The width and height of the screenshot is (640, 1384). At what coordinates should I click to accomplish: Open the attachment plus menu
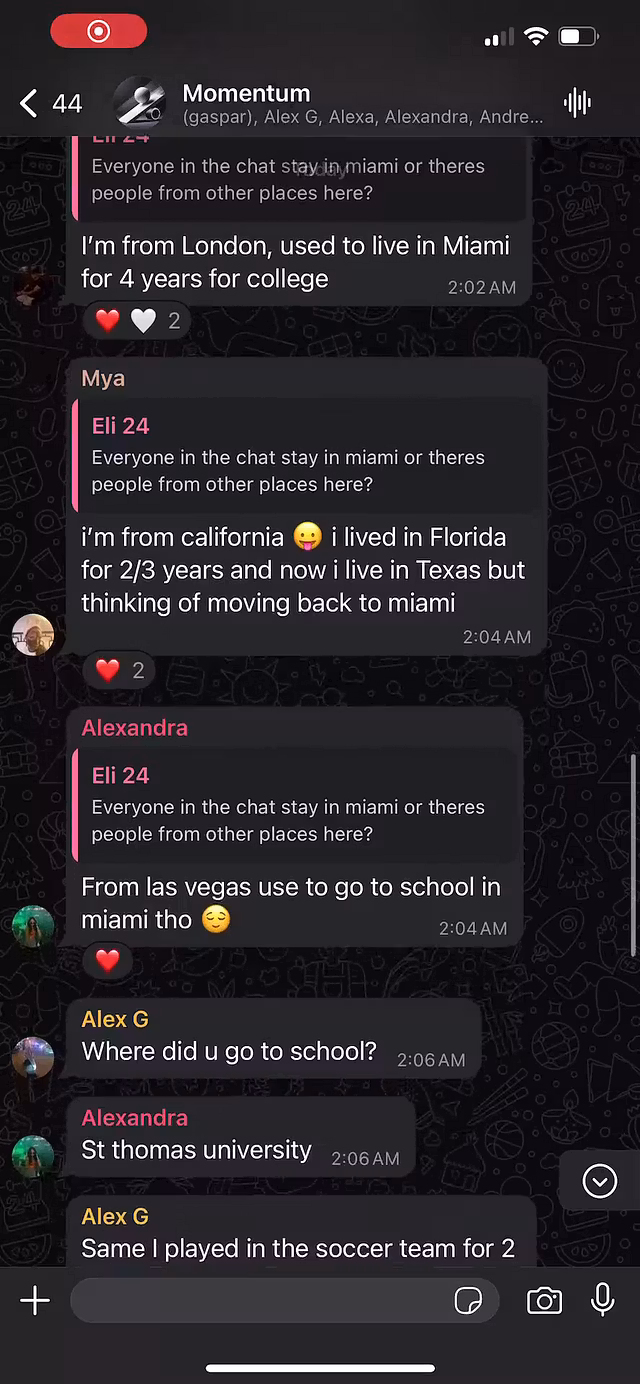click(35, 1300)
